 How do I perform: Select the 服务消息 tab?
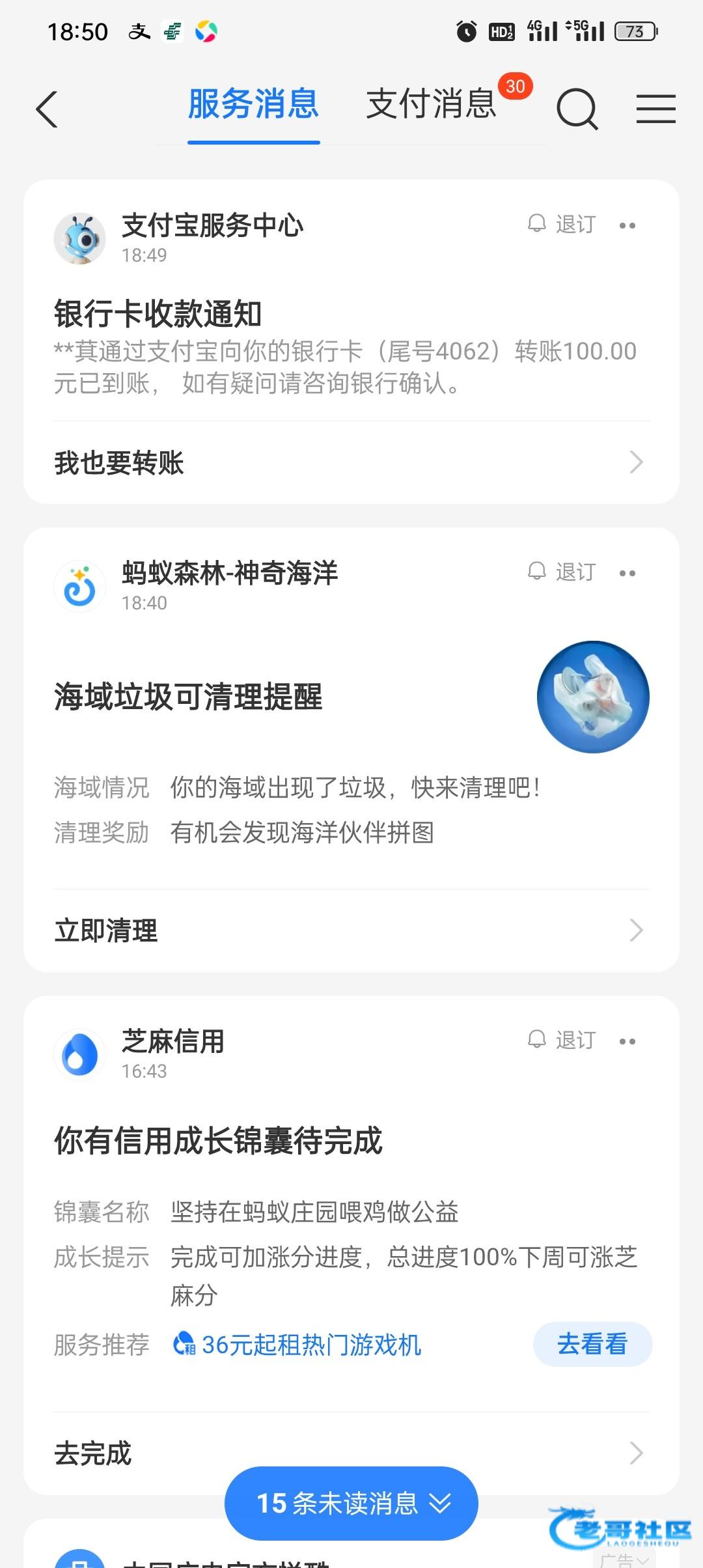[x=253, y=104]
